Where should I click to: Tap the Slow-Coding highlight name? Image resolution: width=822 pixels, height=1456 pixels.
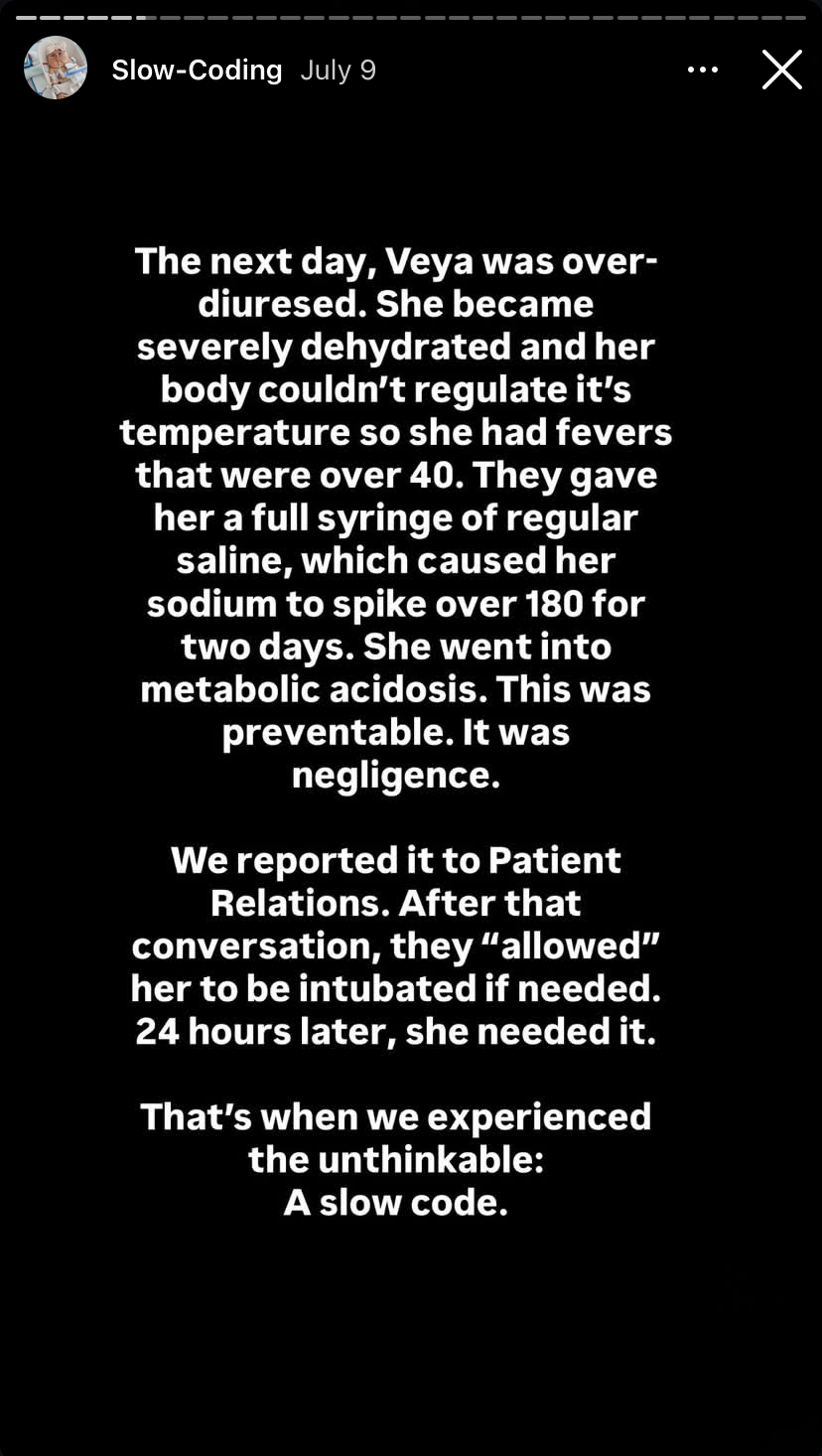197,70
